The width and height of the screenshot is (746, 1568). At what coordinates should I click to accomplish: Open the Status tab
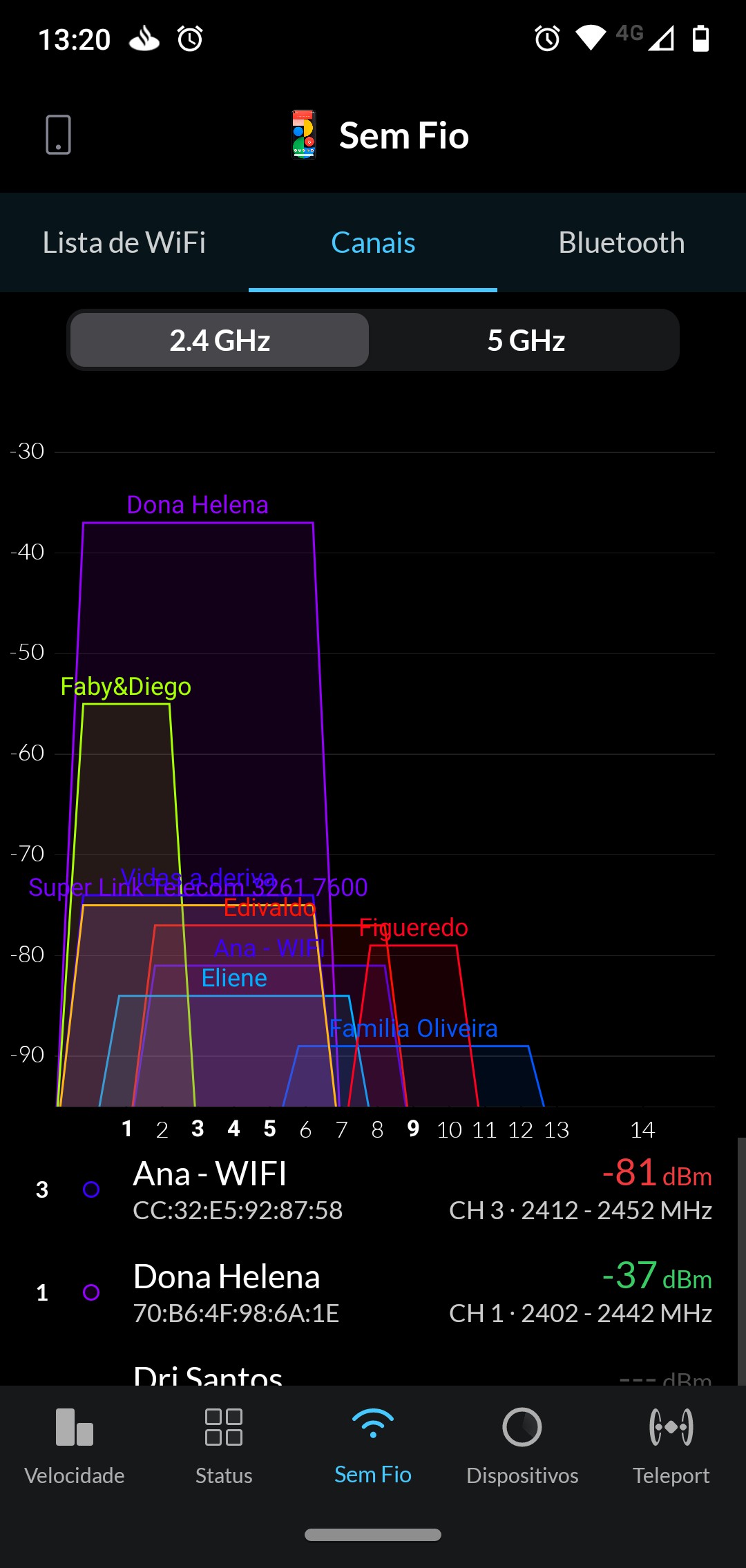pos(224,1445)
